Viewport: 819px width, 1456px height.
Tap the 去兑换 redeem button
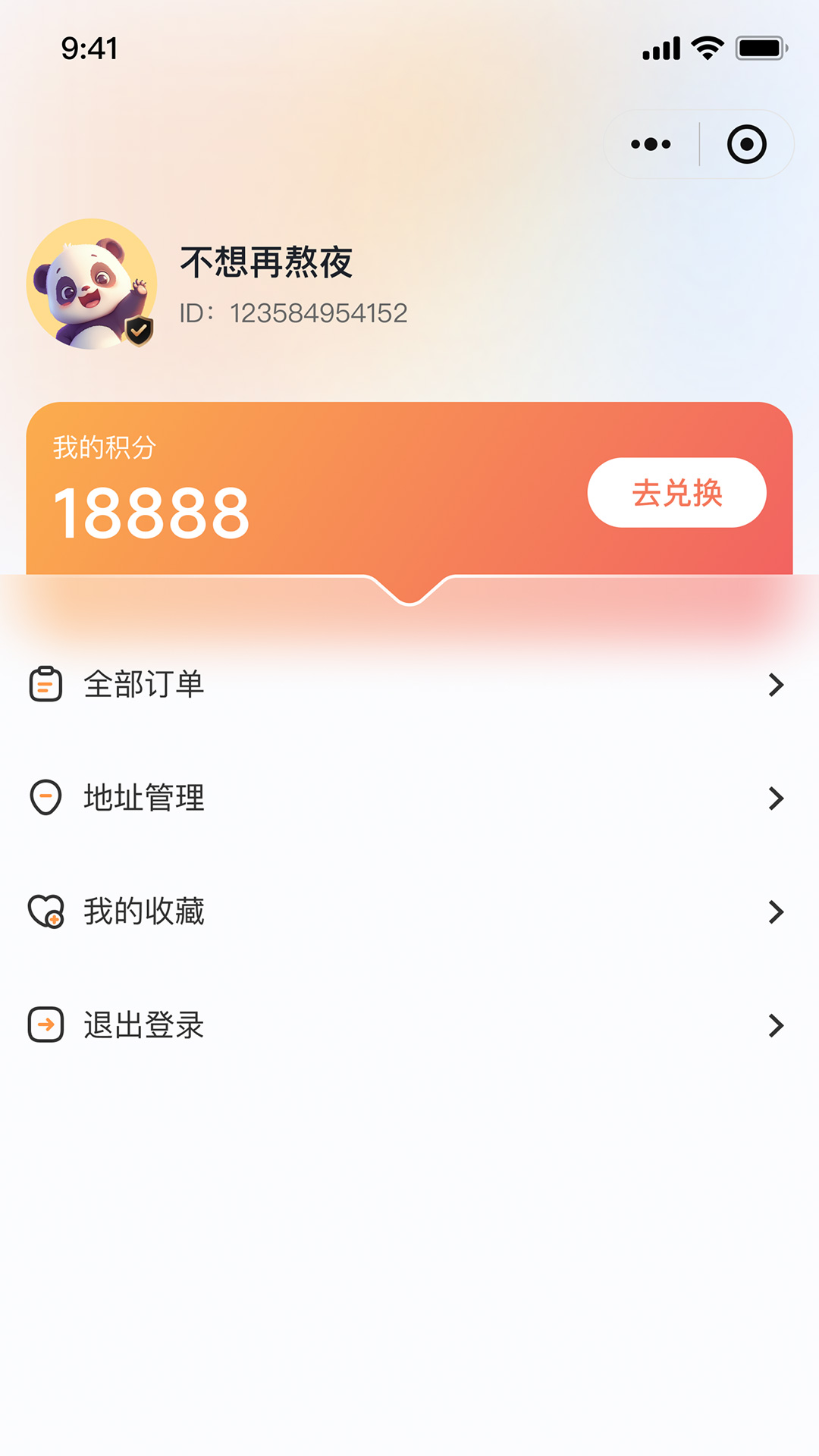coord(677,492)
